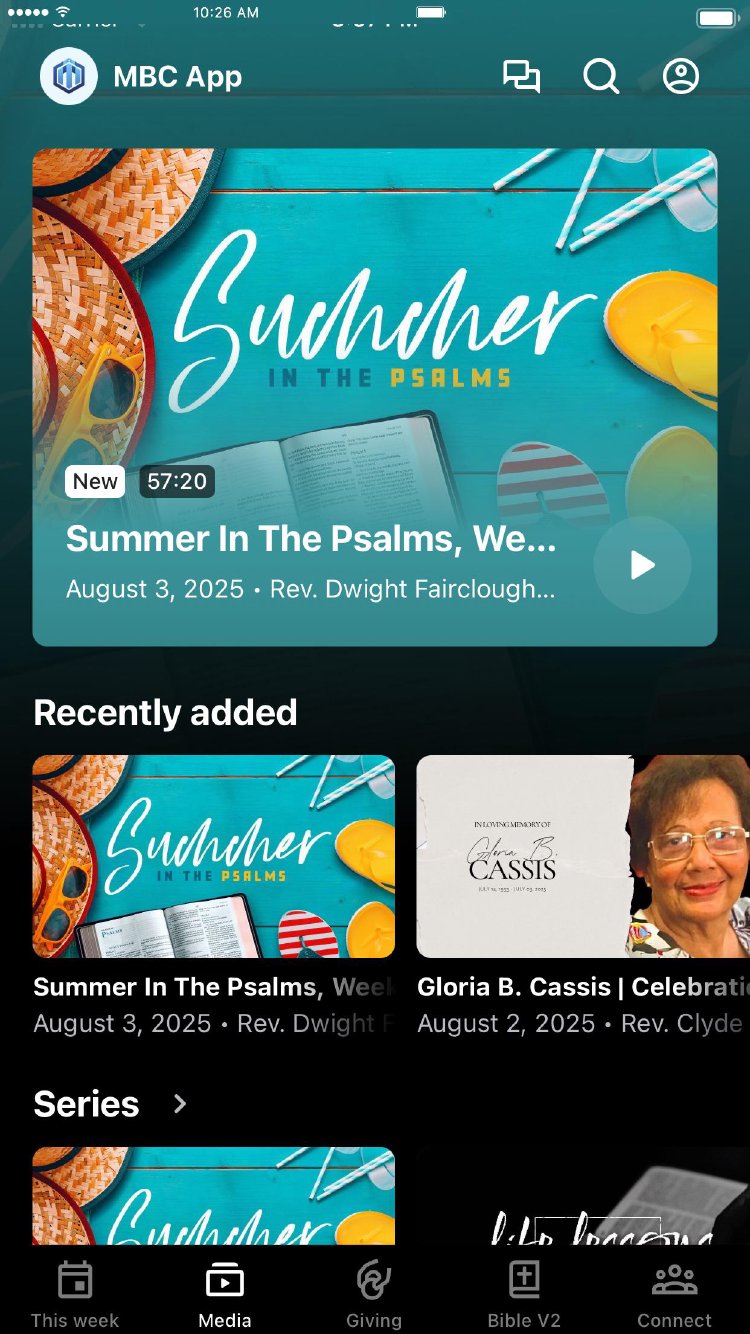
Task: Open the Gloria B. Cassis celebration video
Action: pyautogui.click(x=583, y=857)
